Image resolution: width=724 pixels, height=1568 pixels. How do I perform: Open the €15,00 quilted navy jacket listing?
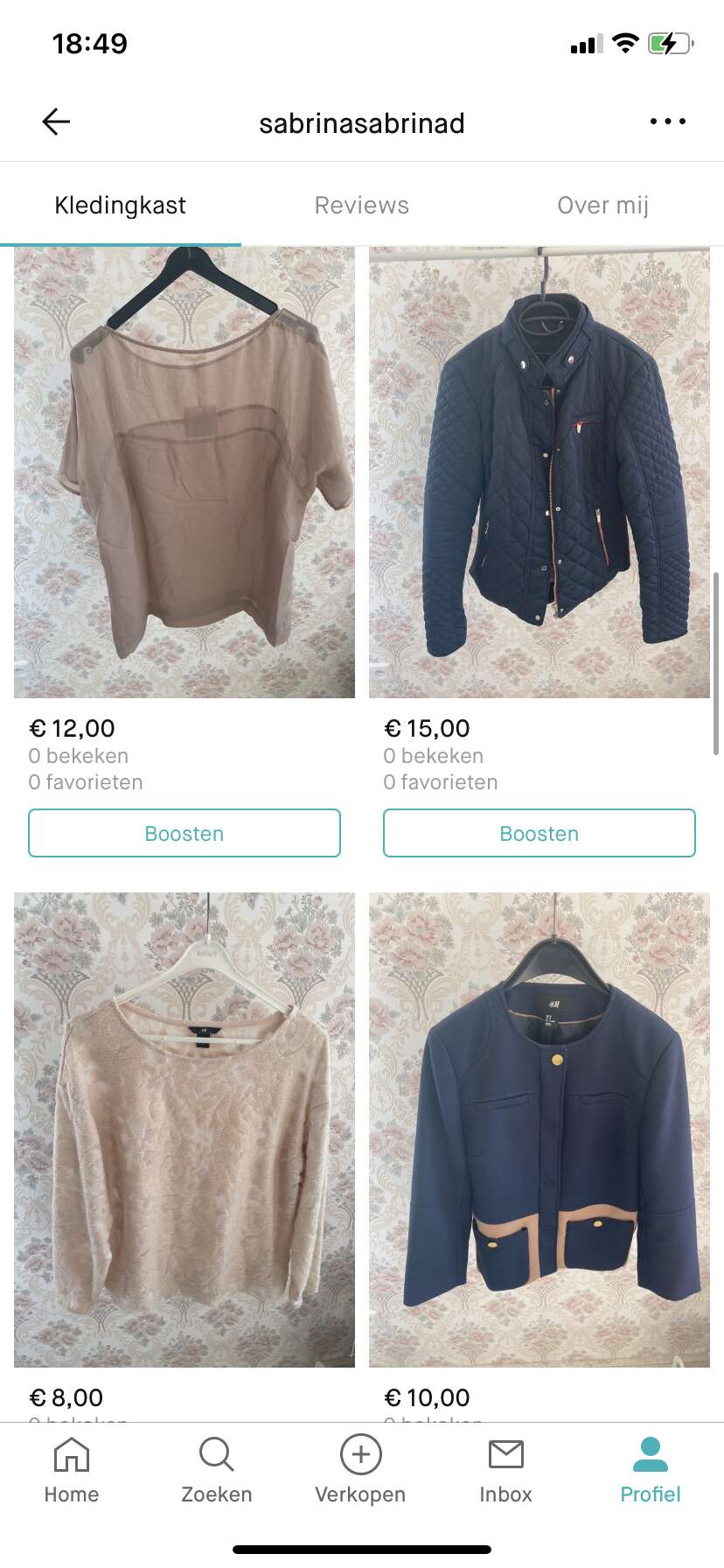540,472
